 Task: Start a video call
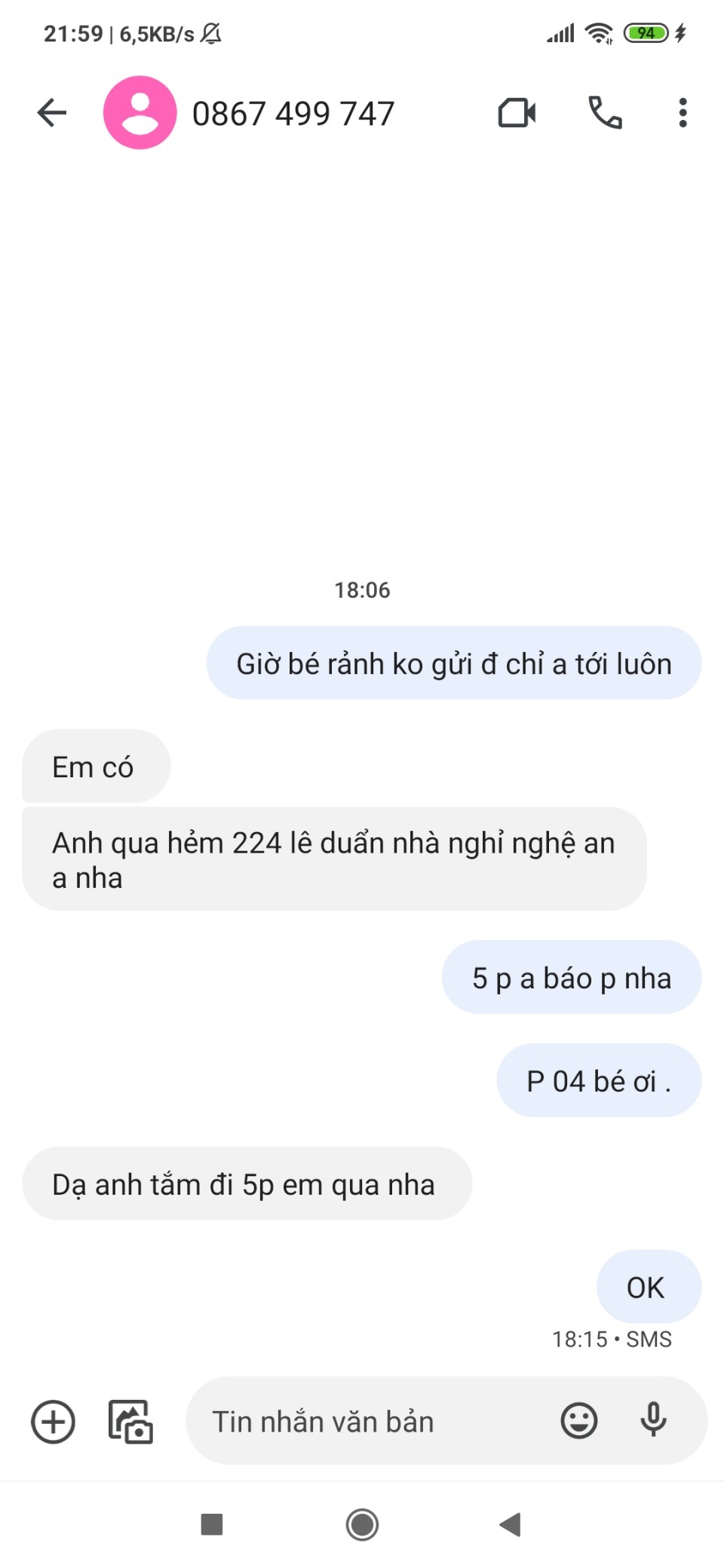tap(517, 113)
